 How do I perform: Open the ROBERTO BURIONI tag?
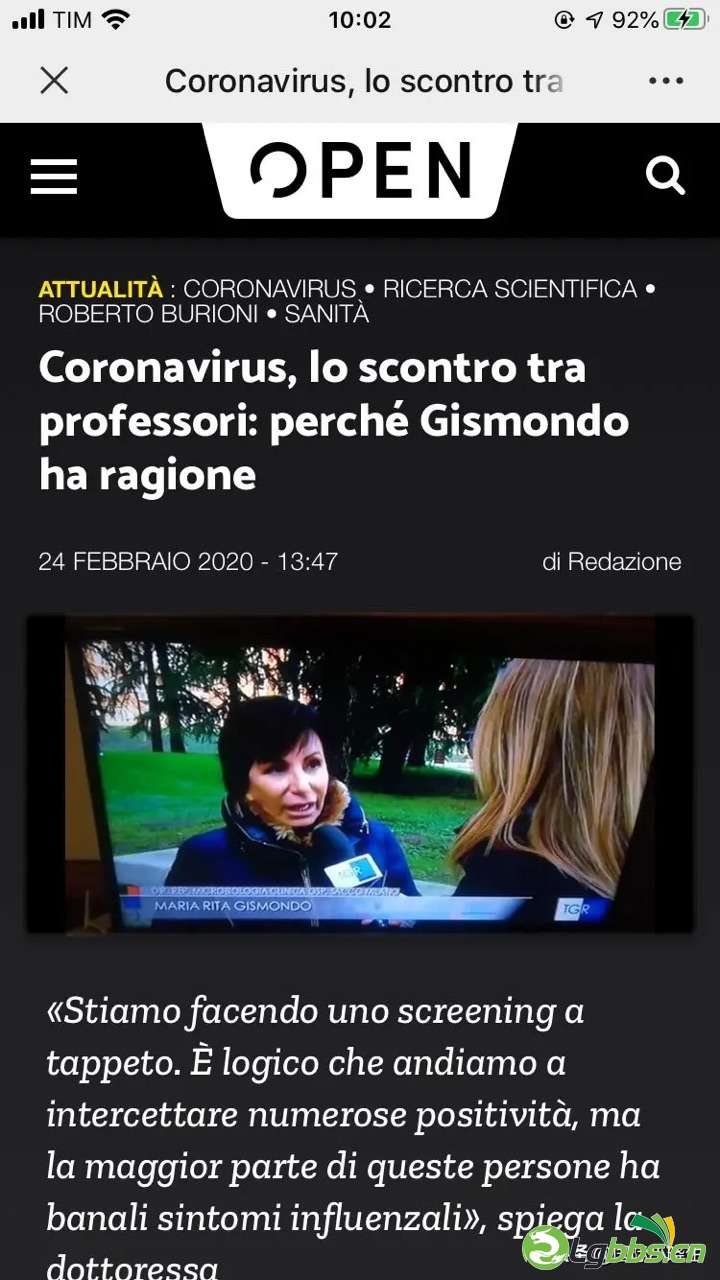[148, 314]
